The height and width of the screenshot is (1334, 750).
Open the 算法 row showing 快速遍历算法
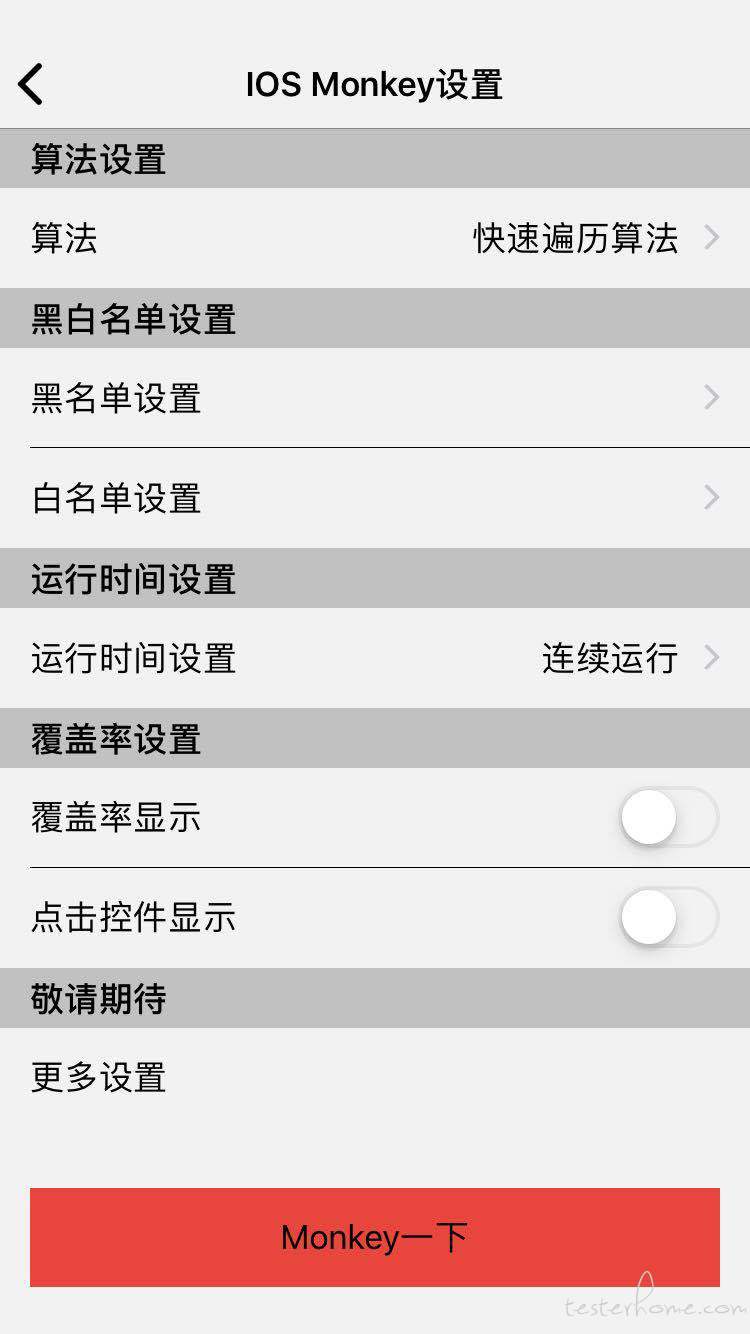pos(375,238)
